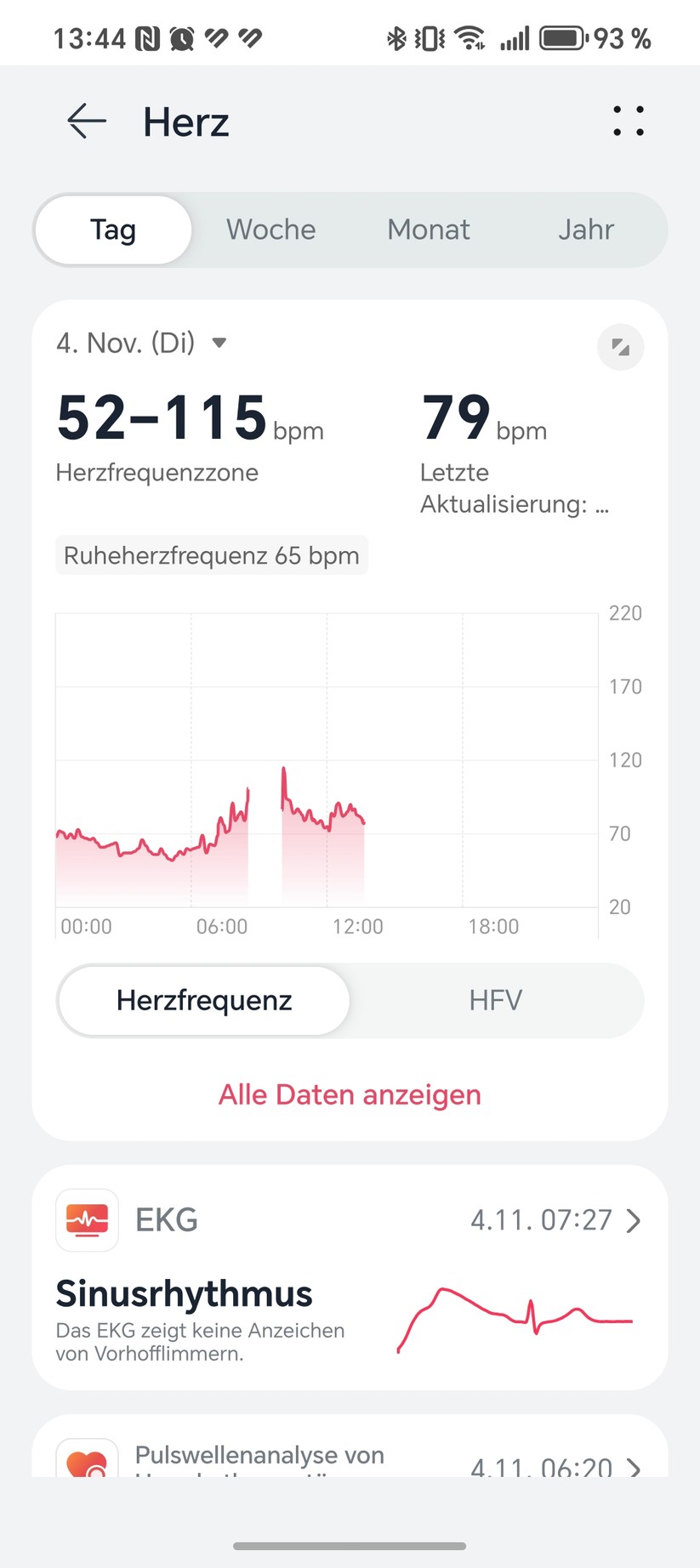Tap the chart fullscreen expand icon
The width and height of the screenshot is (700, 1568).
tap(620, 347)
